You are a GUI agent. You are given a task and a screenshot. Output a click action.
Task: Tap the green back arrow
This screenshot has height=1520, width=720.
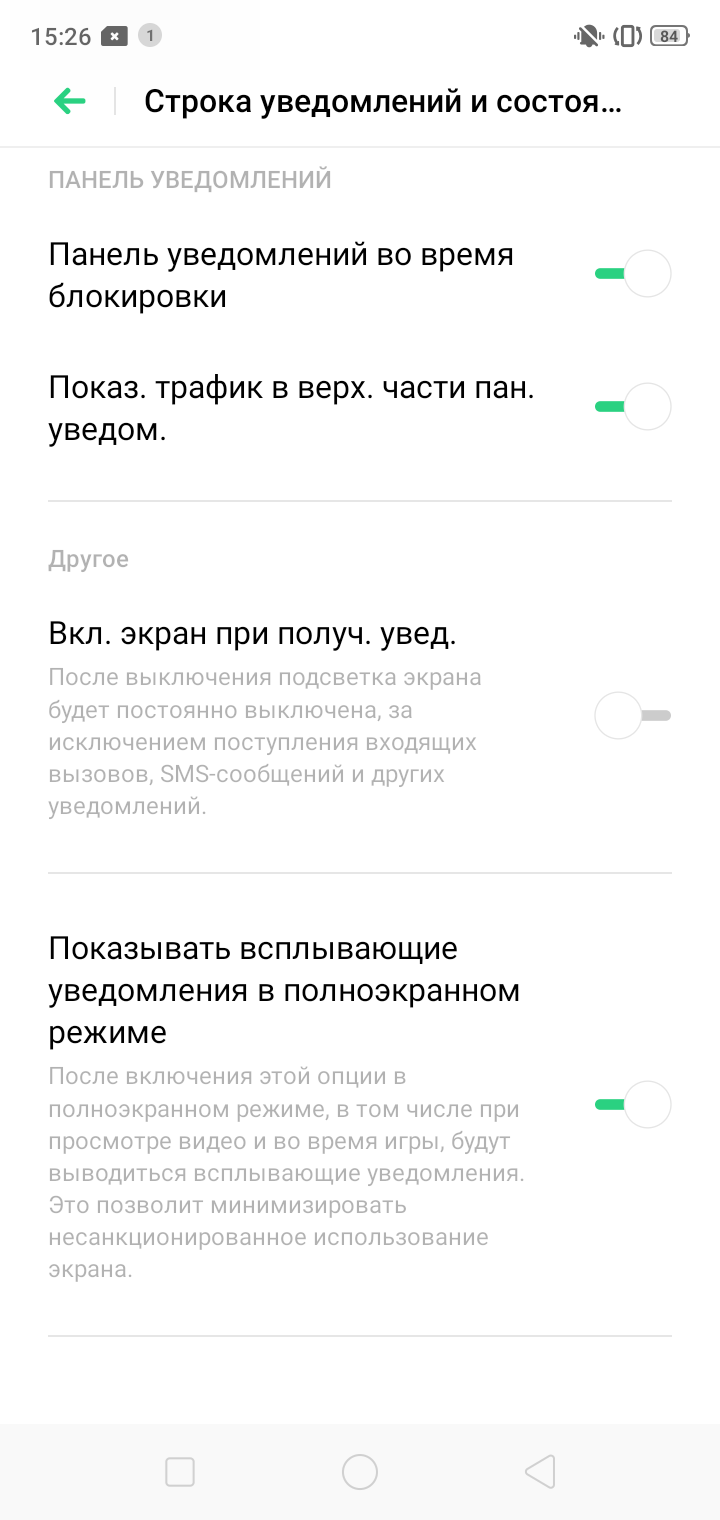(70, 101)
